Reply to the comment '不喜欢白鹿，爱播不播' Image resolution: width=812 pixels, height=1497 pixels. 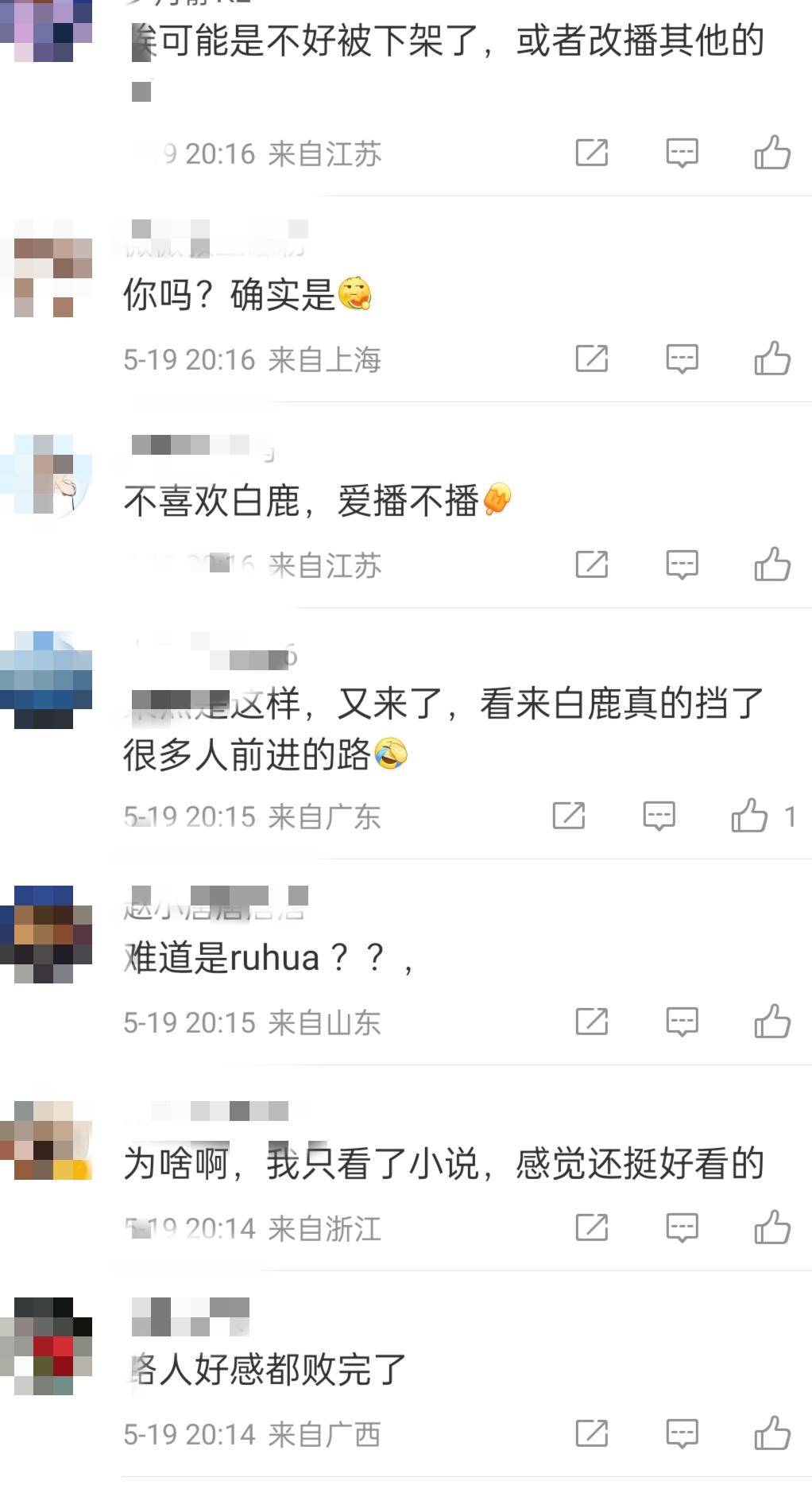[682, 564]
